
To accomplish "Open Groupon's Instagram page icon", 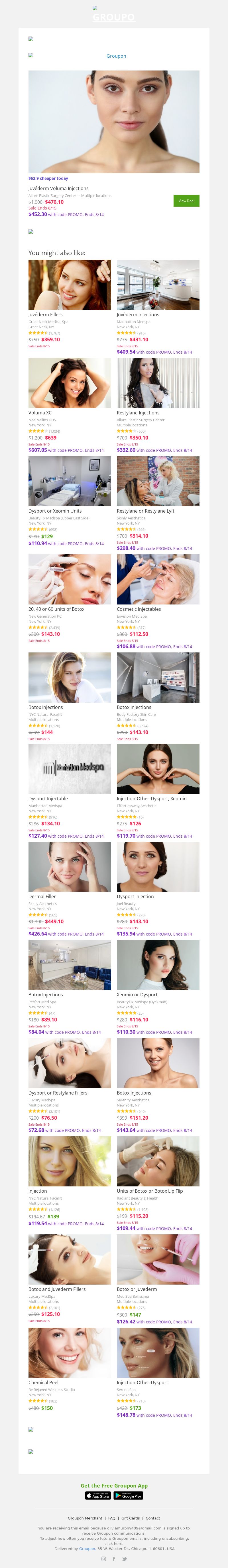I will tap(103, 1559).
